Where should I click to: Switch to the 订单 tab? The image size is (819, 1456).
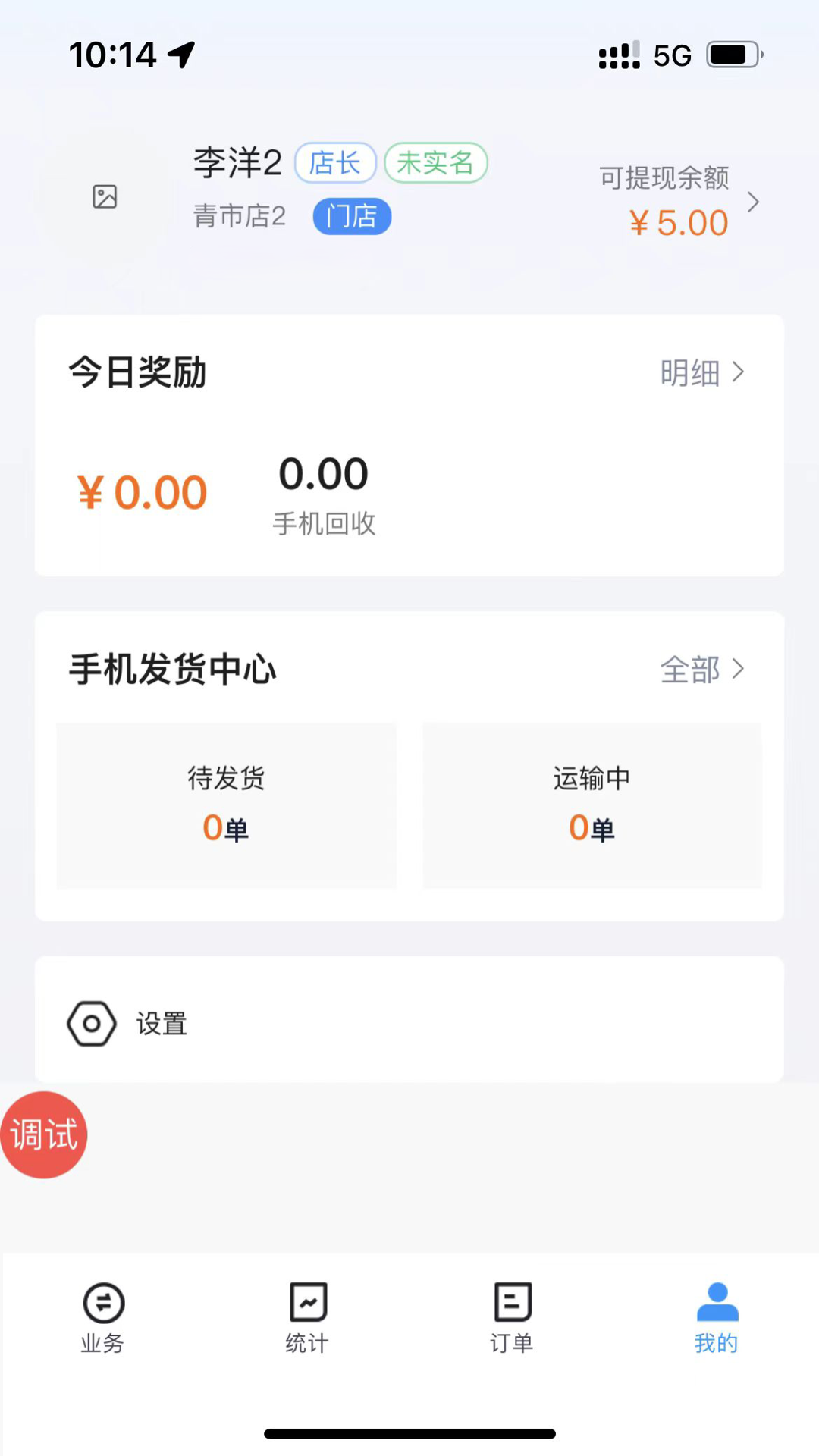pyautogui.click(x=513, y=1318)
